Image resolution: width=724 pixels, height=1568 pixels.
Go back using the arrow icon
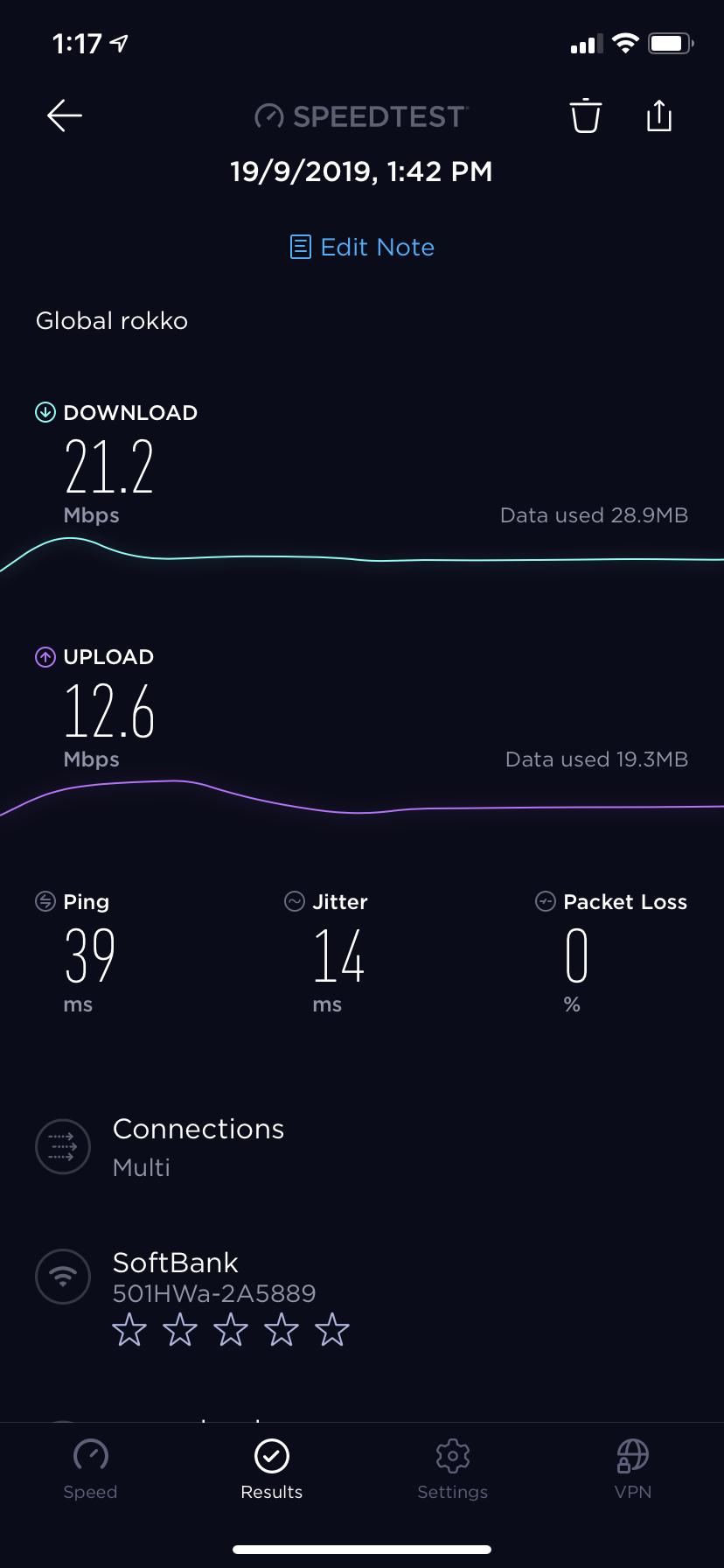point(65,115)
